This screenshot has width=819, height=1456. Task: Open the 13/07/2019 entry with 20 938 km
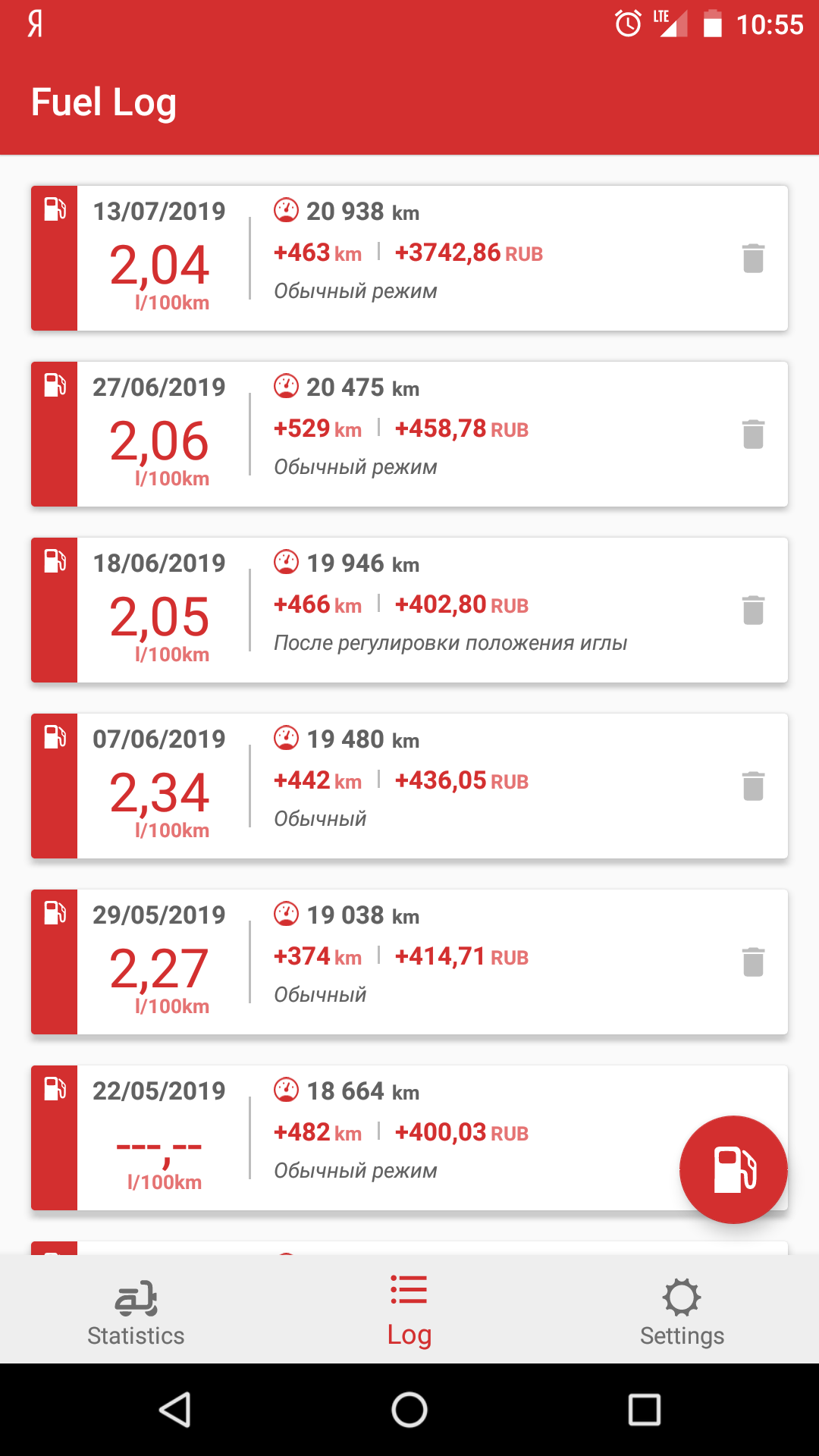pyautogui.click(x=409, y=258)
